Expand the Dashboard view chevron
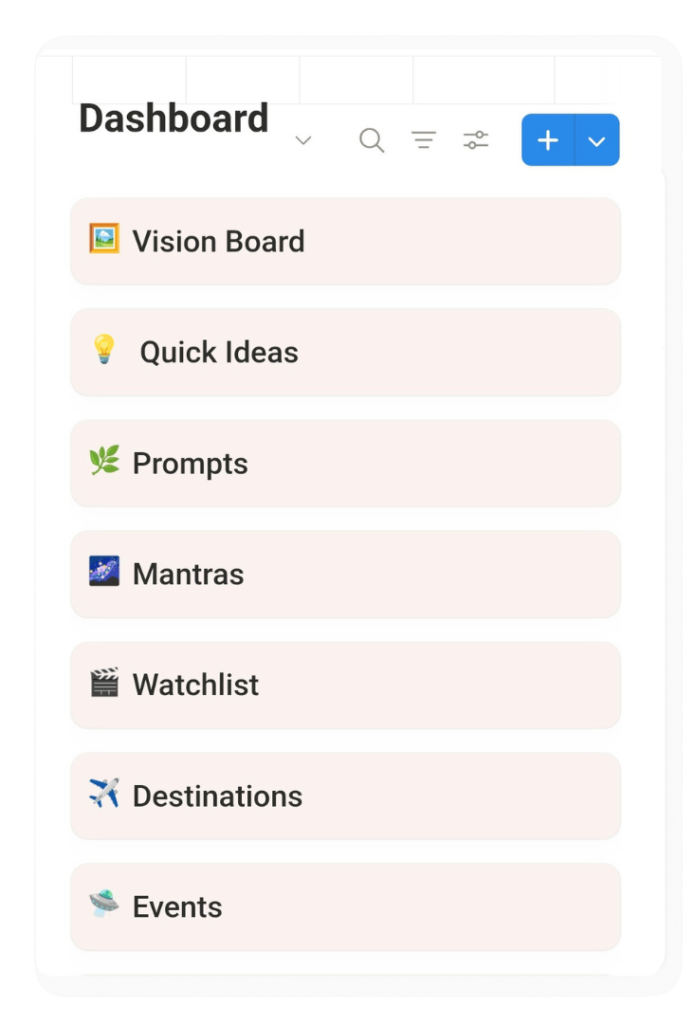 (x=303, y=141)
